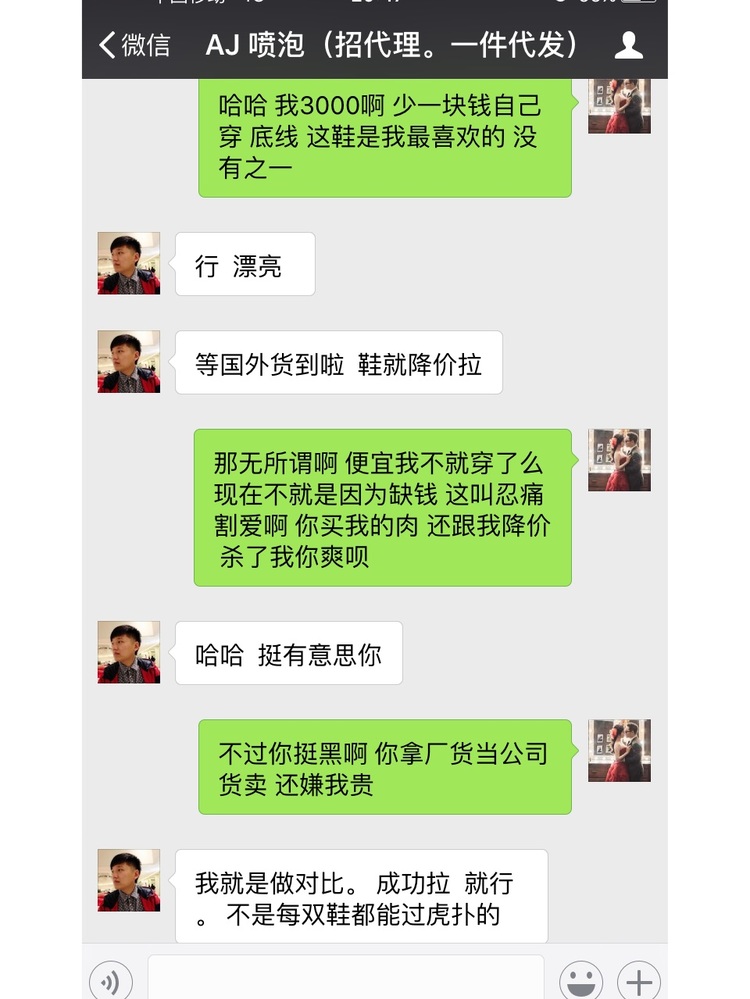The image size is (750, 999).
Task: Tap my avatar beside 那无所谓啊 message
Action: click(619, 461)
